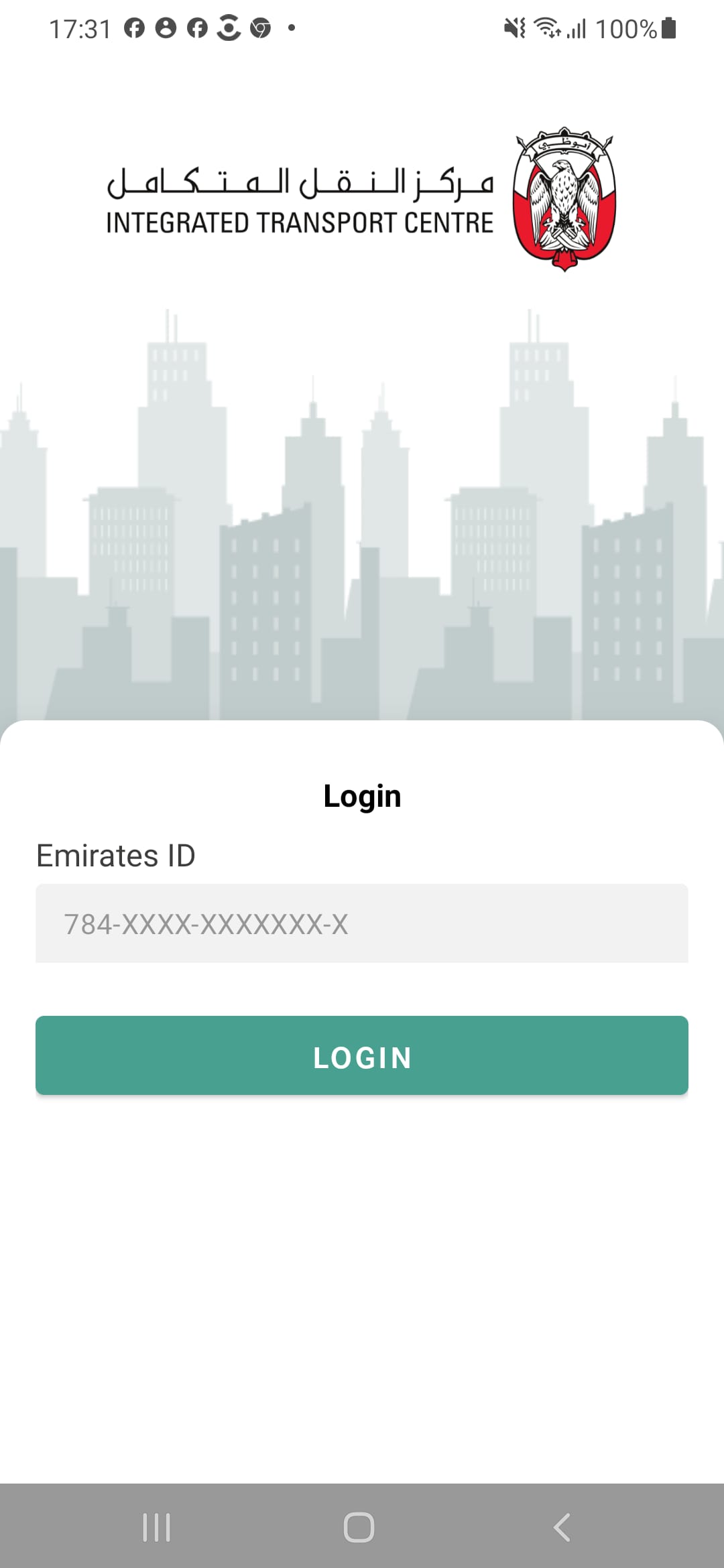The width and height of the screenshot is (724, 1568).
Task: Tap the Login heading text
Action: [361, 796]
